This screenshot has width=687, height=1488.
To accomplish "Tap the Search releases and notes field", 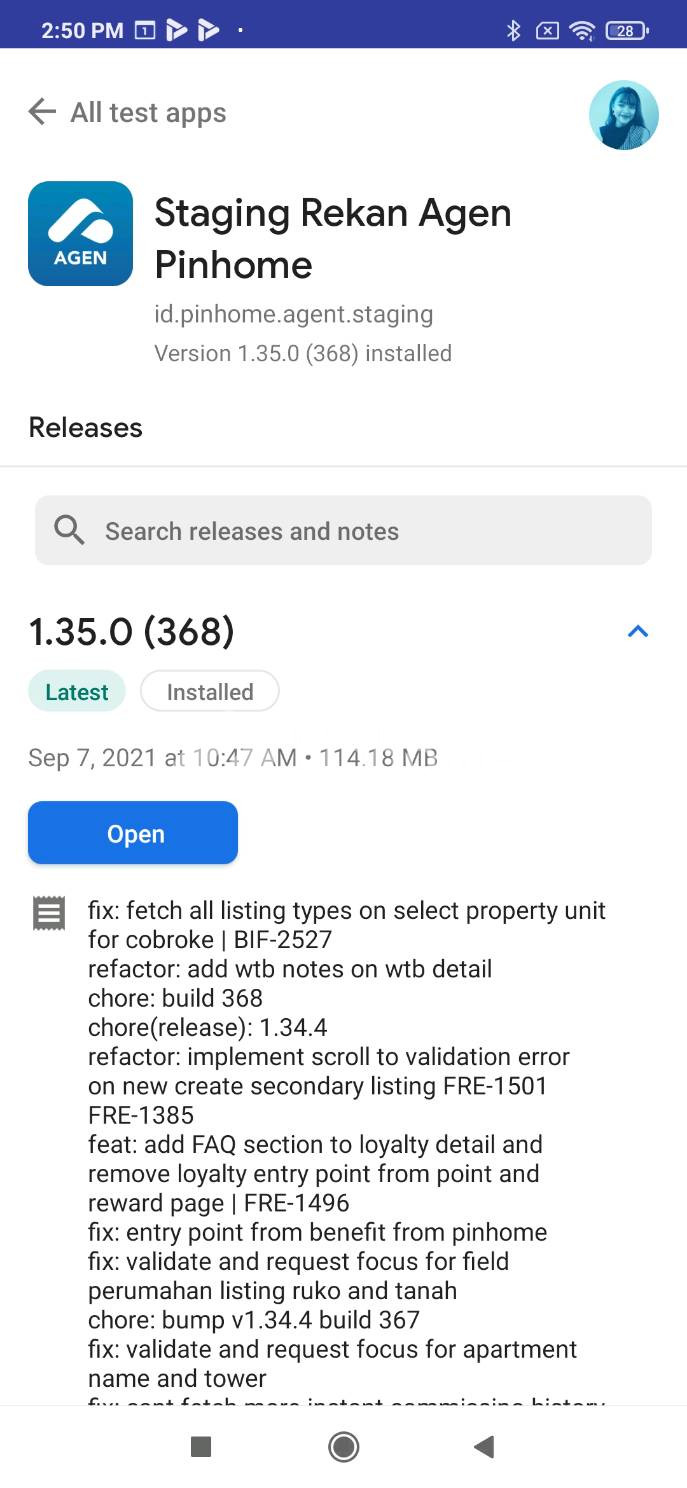I will pyautogui.click(x=343, y=531).
